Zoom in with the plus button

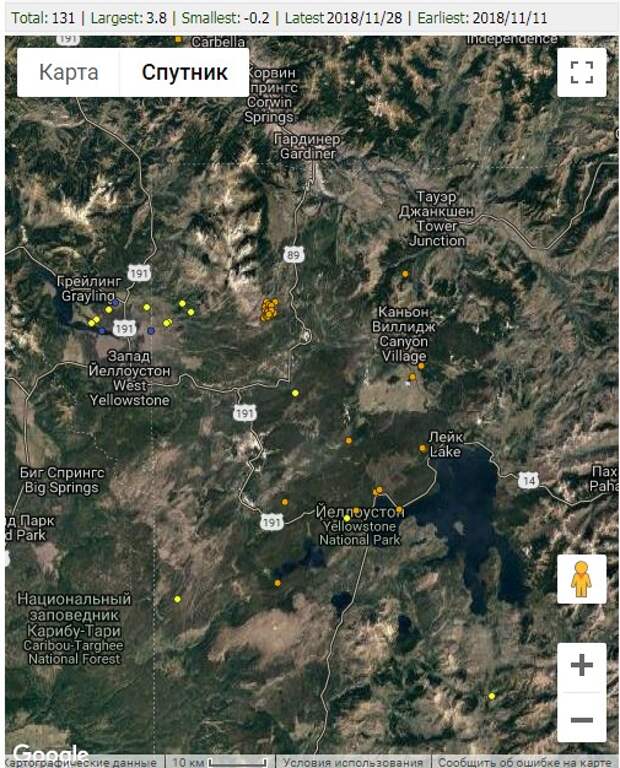[582, 666]
